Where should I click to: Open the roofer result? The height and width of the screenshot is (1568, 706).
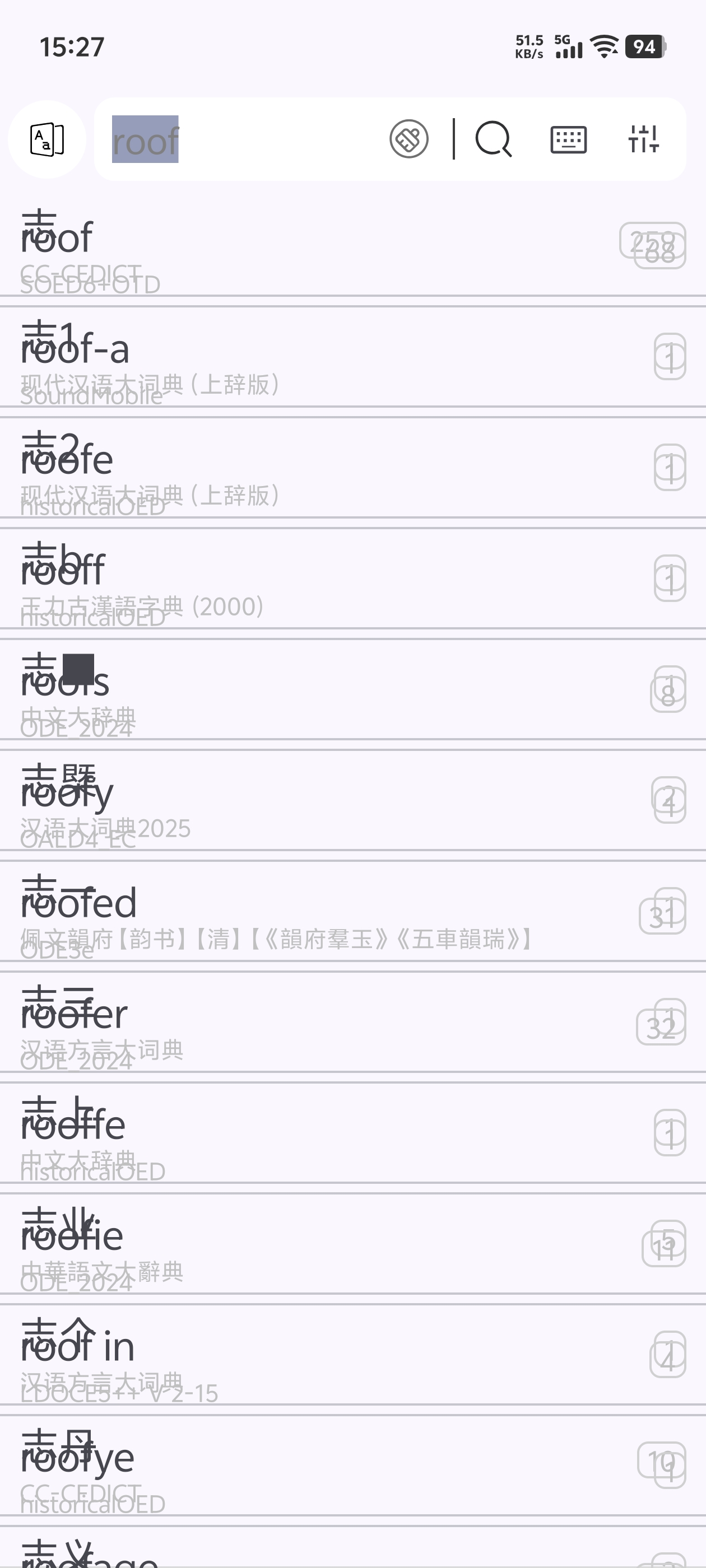click(x=352, y=1027)
